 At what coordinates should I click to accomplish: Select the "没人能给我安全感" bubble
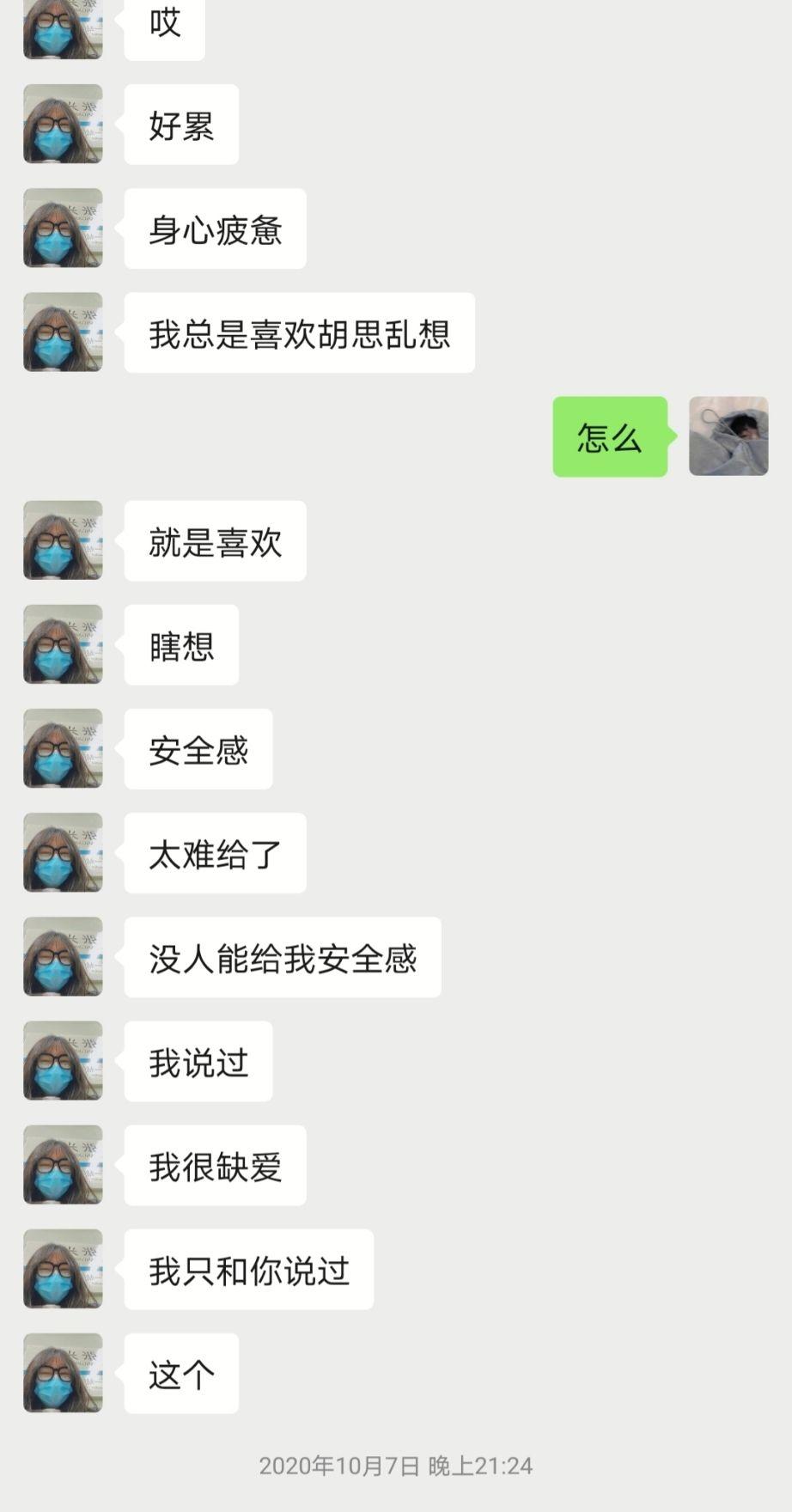point(282,957)
